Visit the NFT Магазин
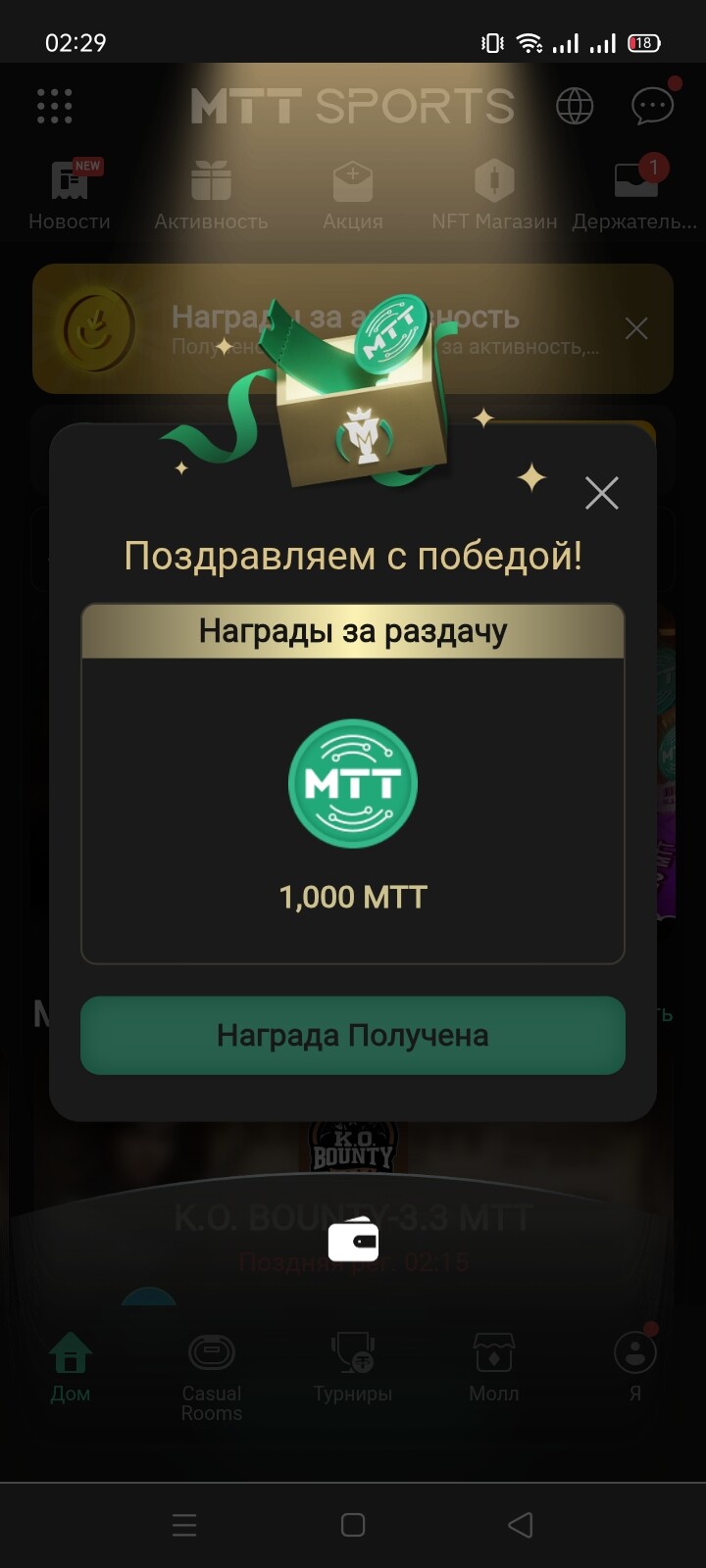Viewport: 706px width, 1568px height. click(494, 195)
